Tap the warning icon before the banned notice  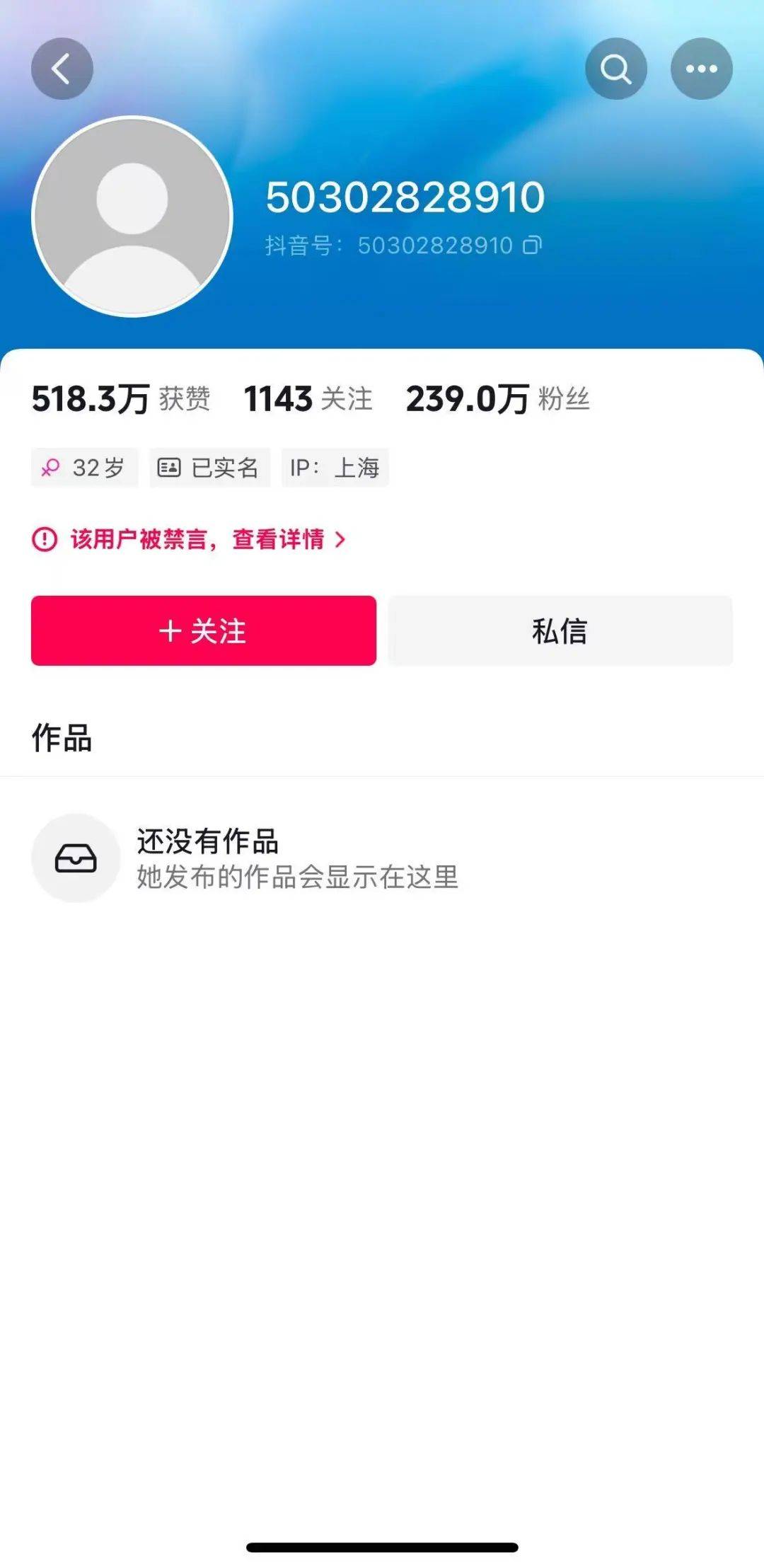[43, 539]
